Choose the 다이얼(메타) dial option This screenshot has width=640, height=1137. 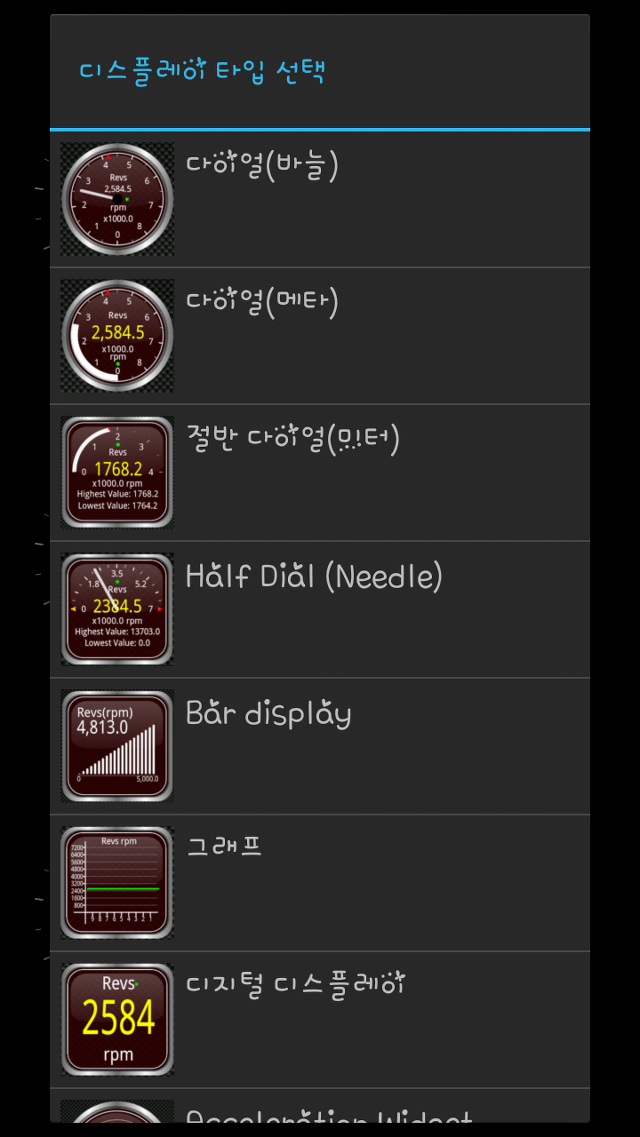click(320, 336)
